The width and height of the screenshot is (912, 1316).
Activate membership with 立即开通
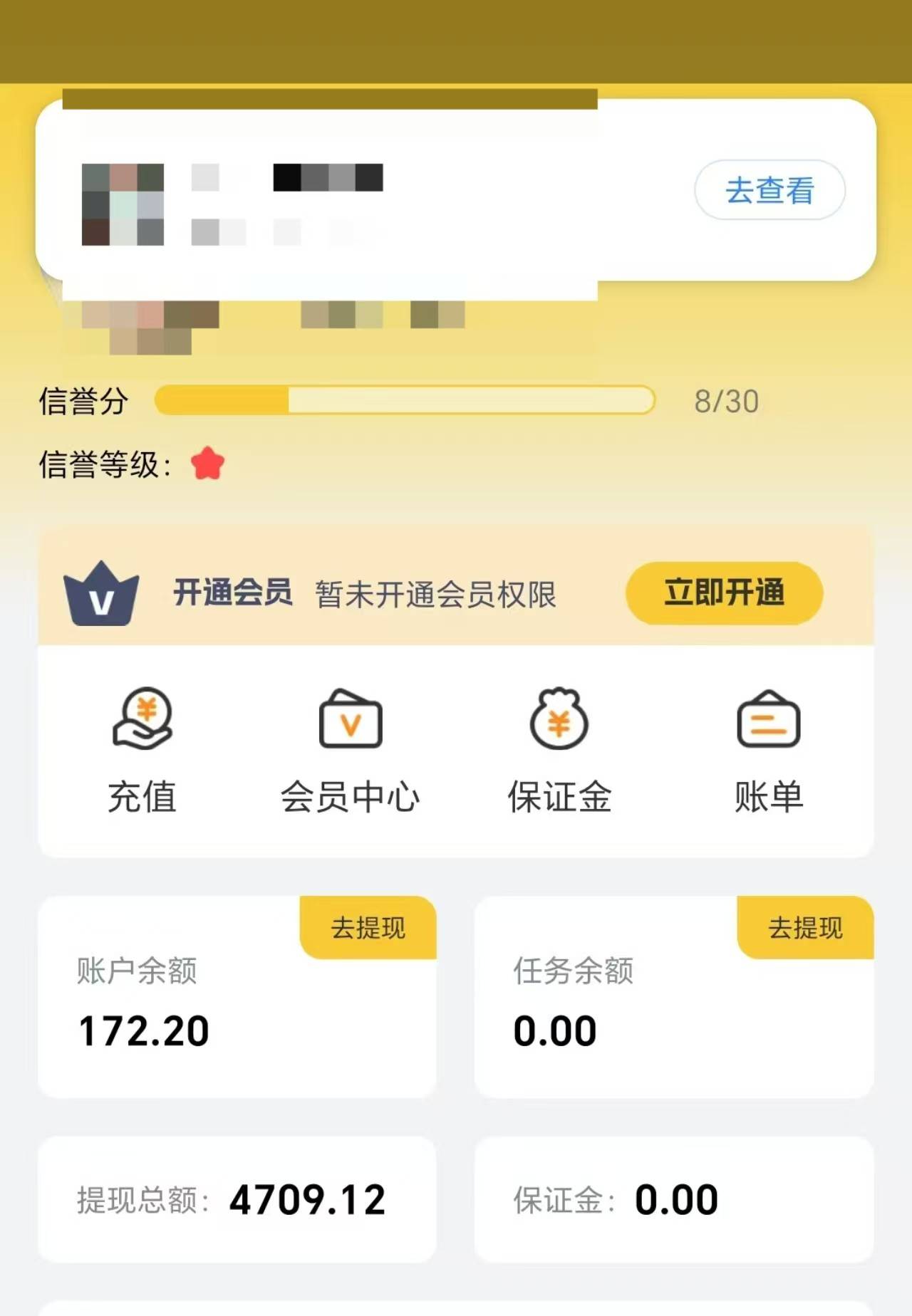click(x=724, y=592)
